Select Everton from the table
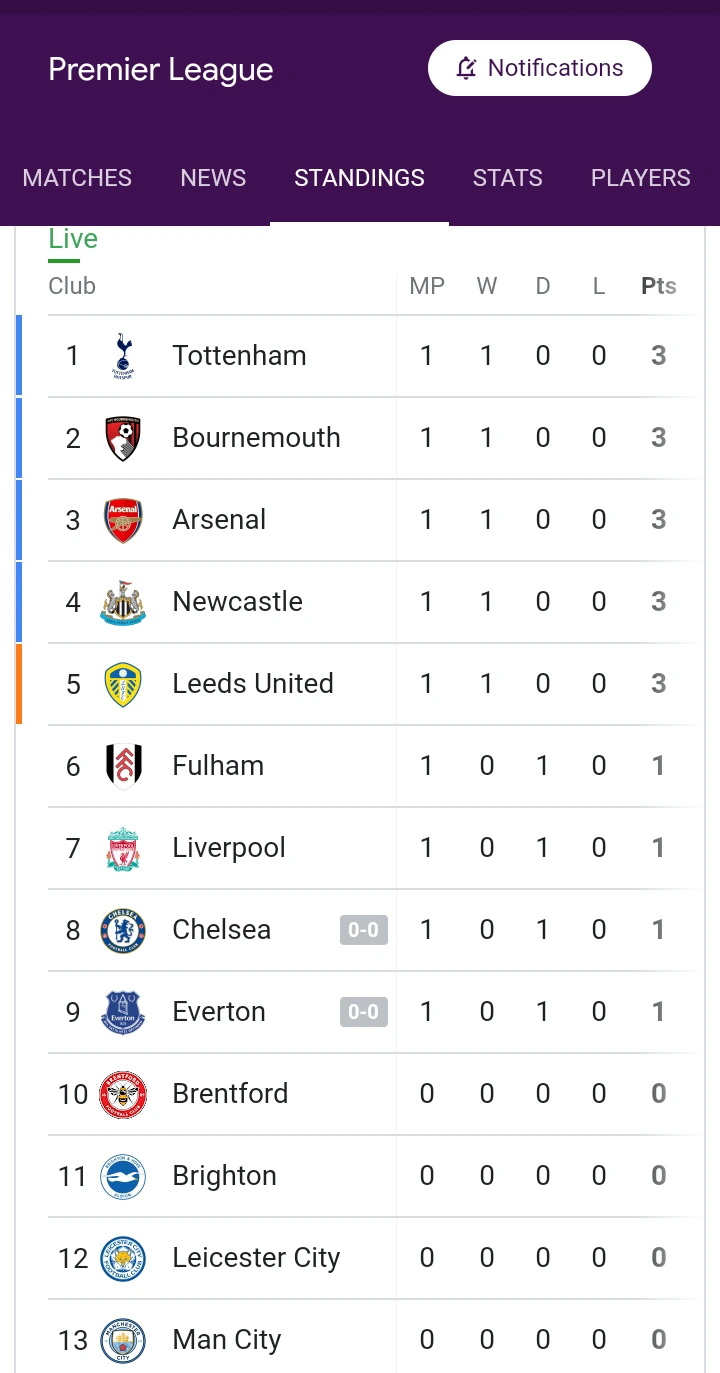This screenshot has width=720, height=1373. tap(219, 1012)
